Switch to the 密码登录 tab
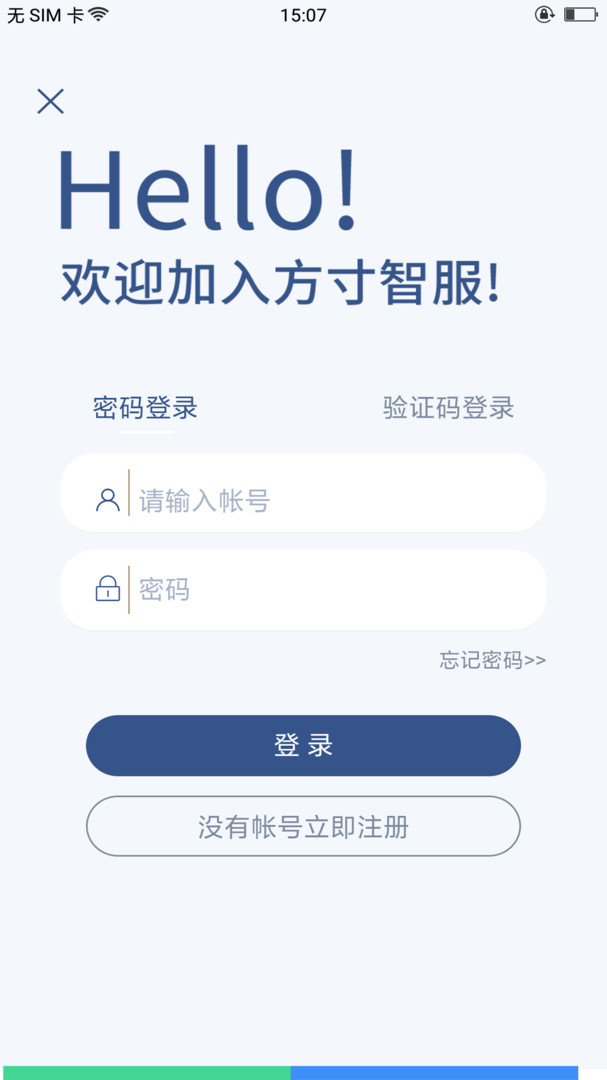 tap(145, 408)
